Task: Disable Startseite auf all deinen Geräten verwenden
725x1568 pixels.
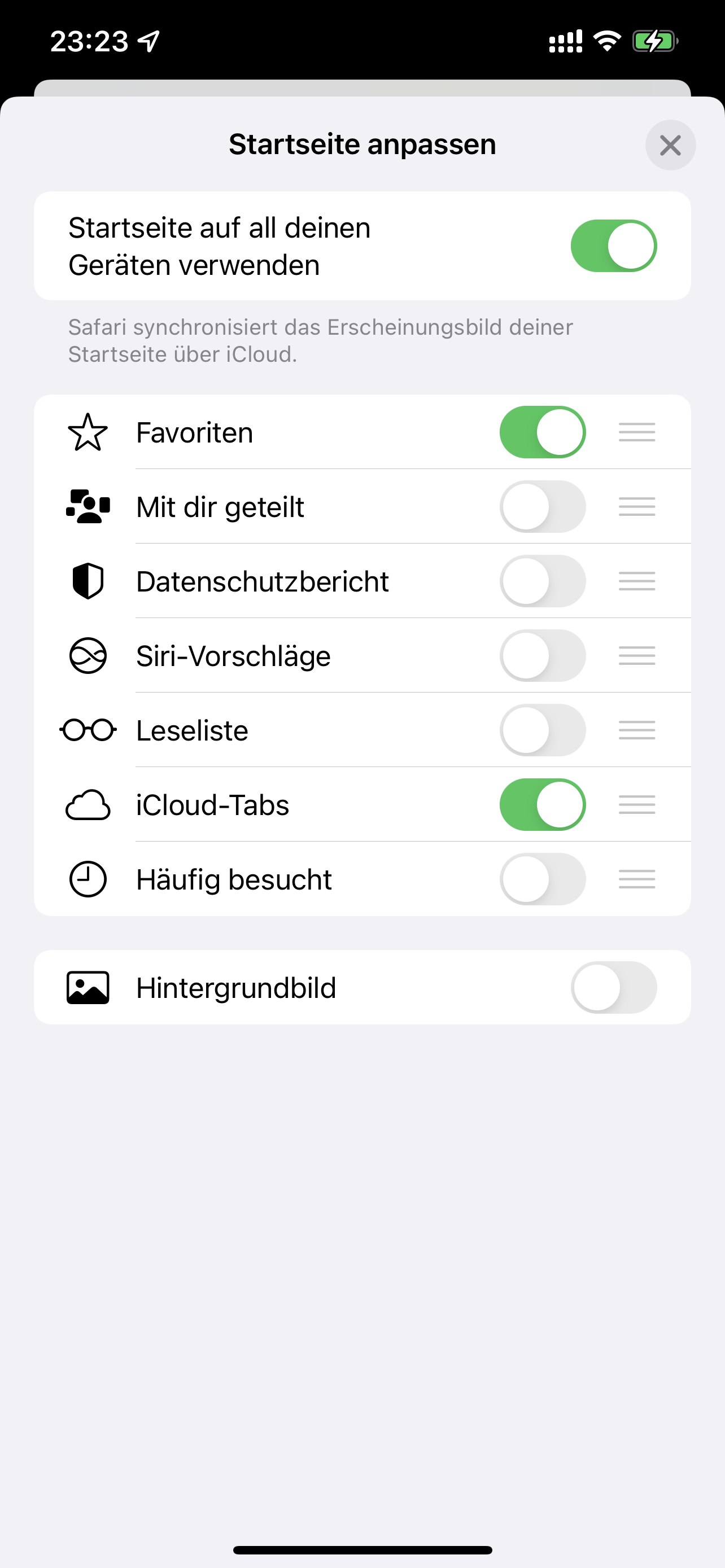Action: (x=613, y=246)
